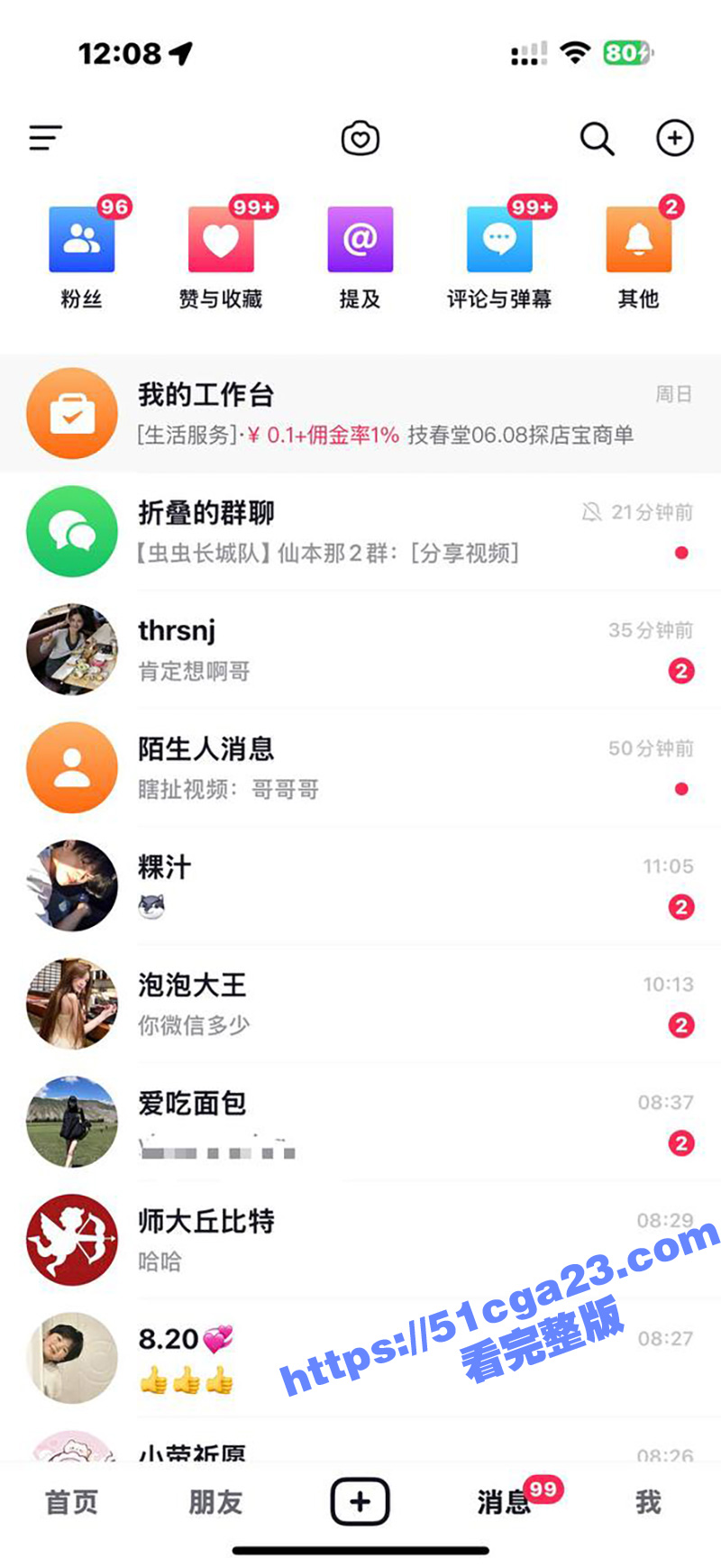Open 评论与弹幕 comments notifications

click(498, 239)
